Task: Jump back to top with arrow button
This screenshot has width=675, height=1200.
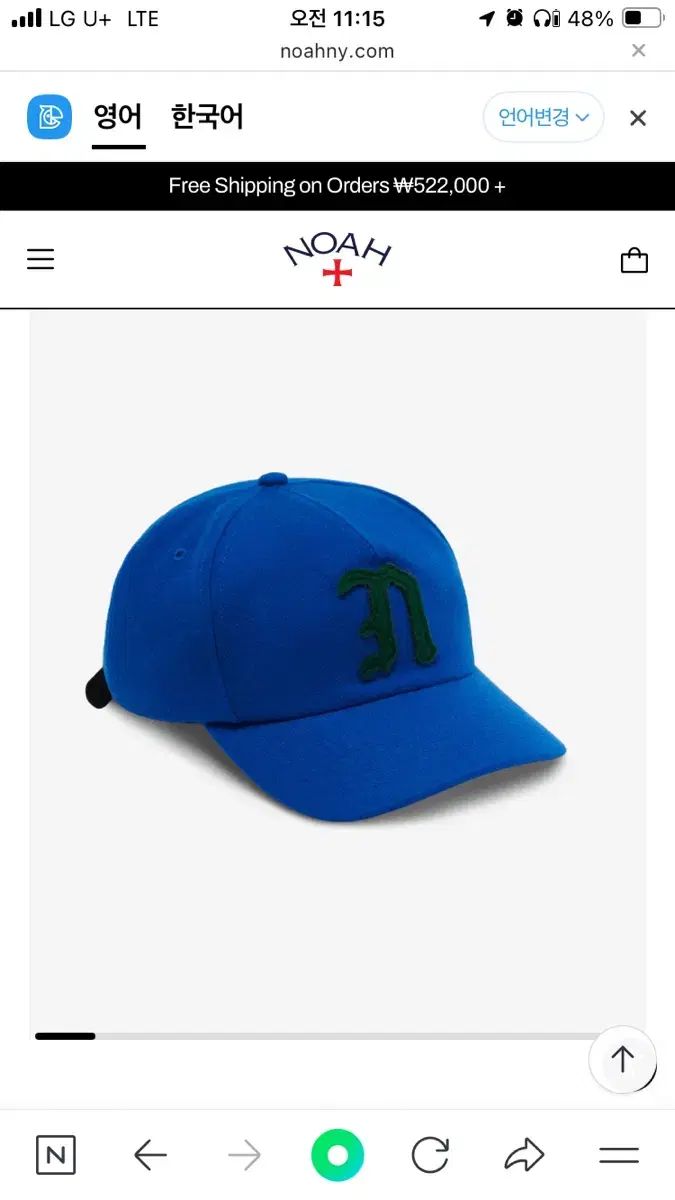Action: [622, 1059]
